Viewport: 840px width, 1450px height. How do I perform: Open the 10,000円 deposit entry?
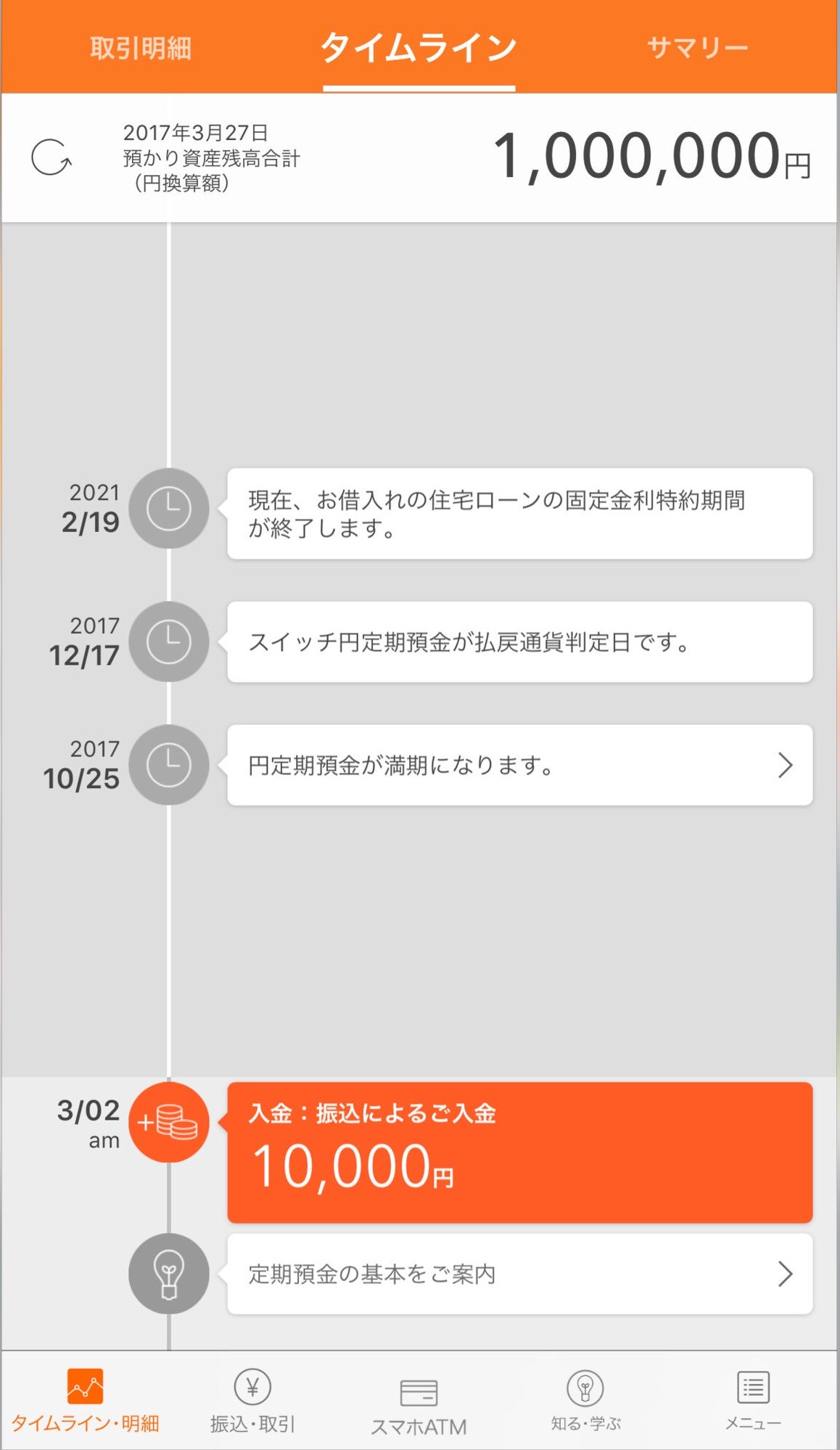tap(519, 1152)
